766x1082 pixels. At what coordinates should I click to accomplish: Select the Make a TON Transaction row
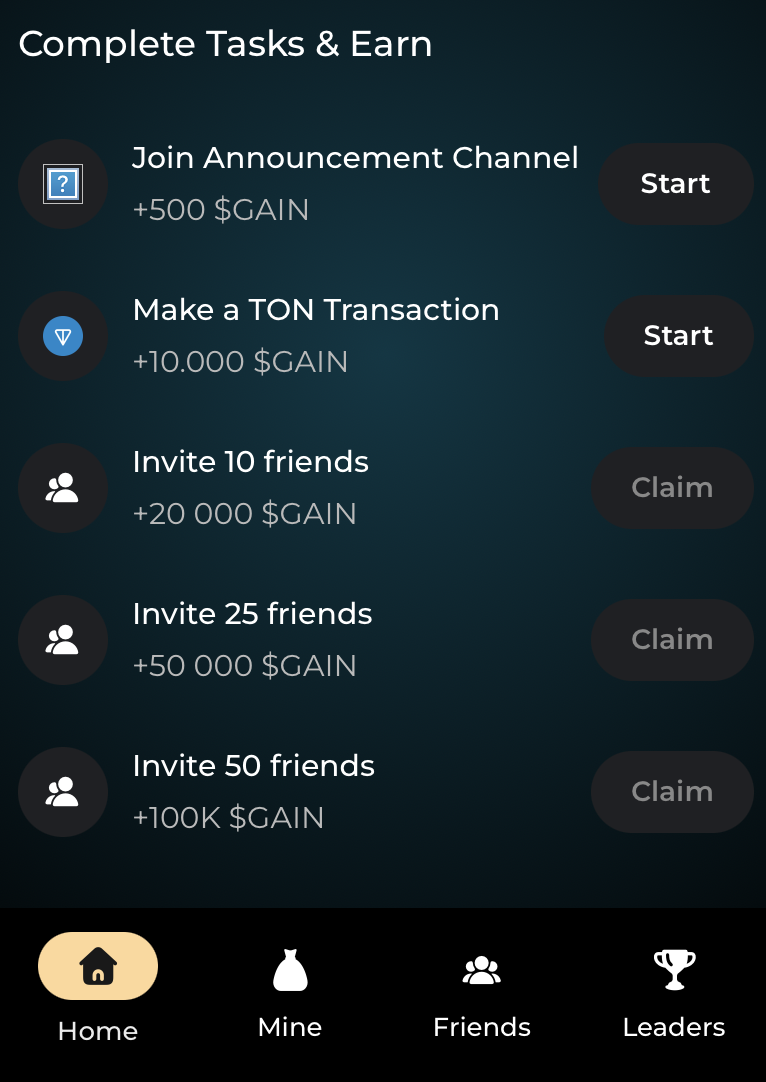(x=316, y=336)
